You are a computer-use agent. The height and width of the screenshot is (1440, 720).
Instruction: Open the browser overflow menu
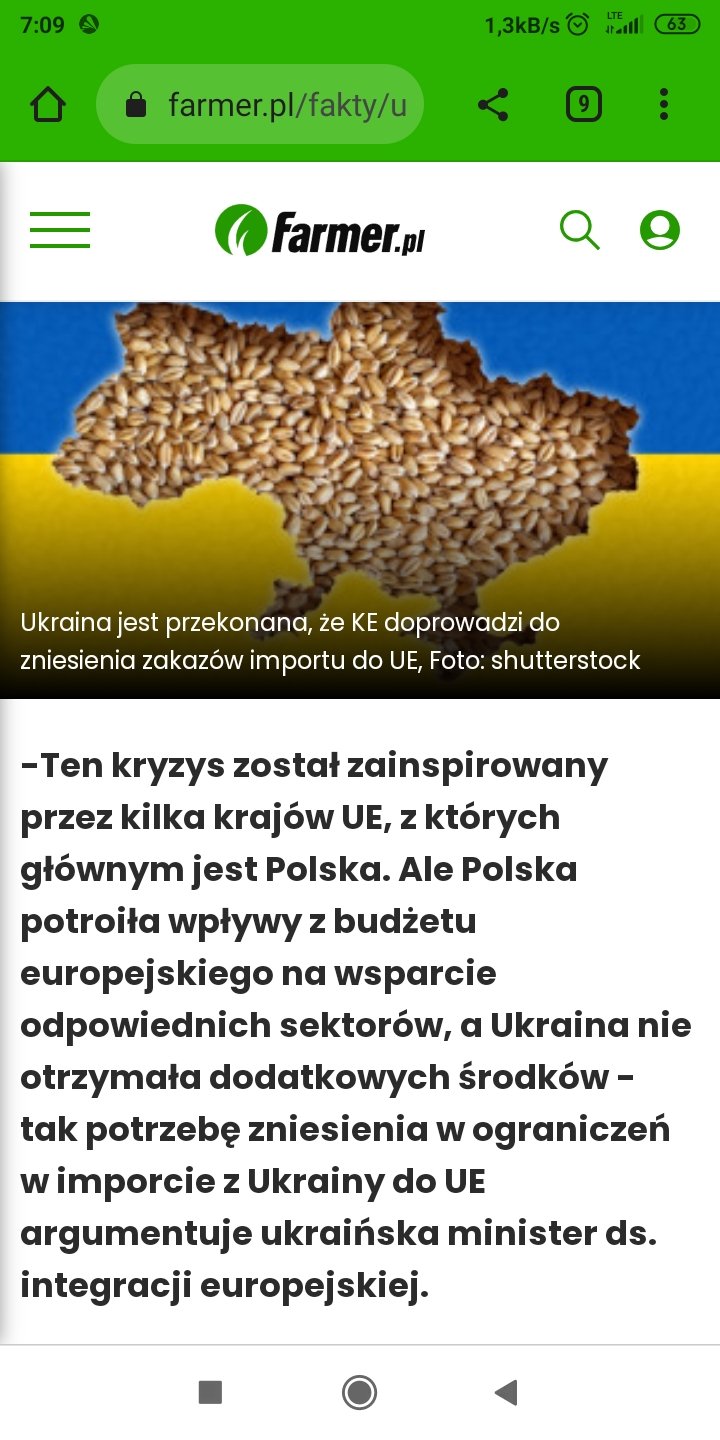point(664,105)
